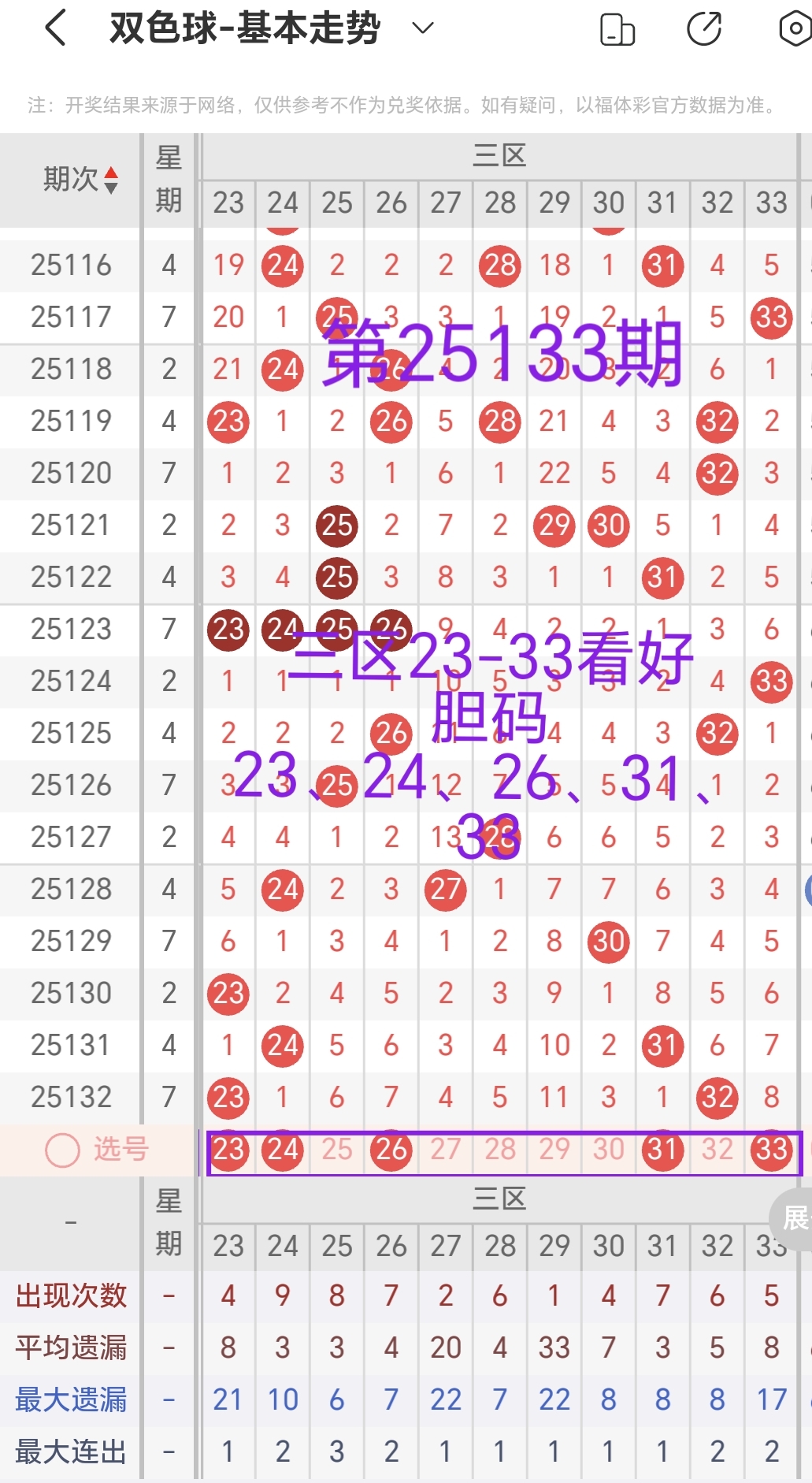The width and height of the screenshot is (812, 1483).
Task: Tap the red ball 32 in row 25132
Action: pos(717,1097)
